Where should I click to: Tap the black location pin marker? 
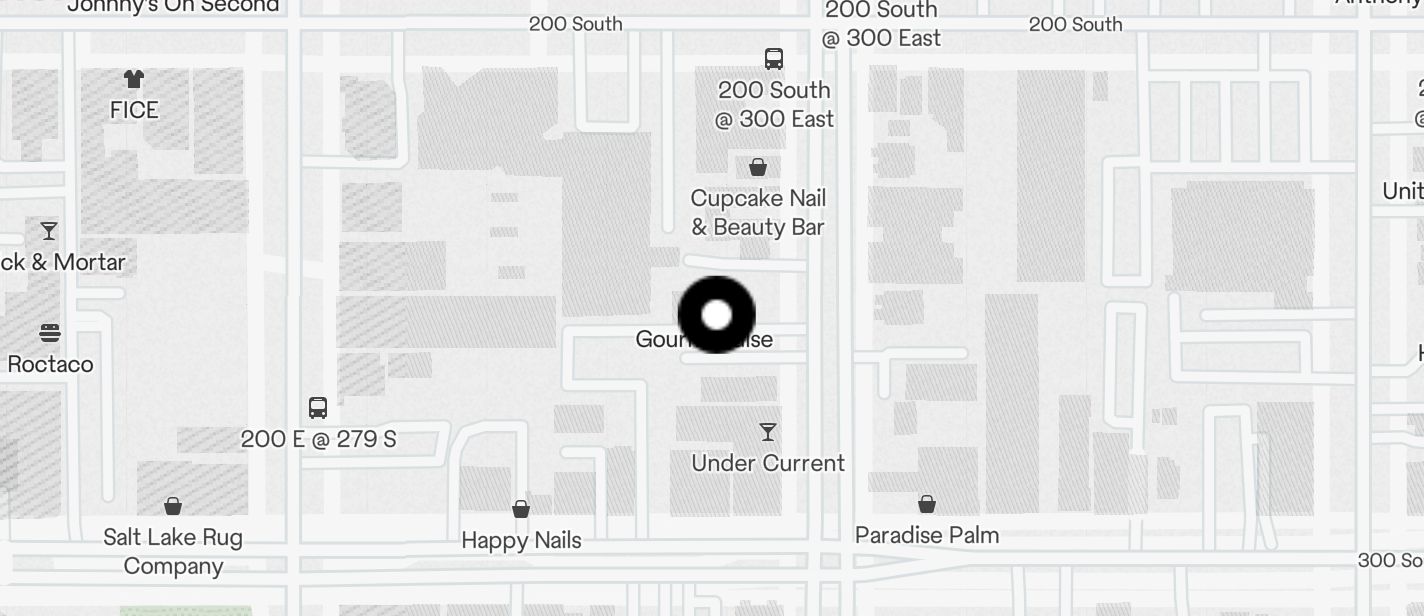[716, 315]
